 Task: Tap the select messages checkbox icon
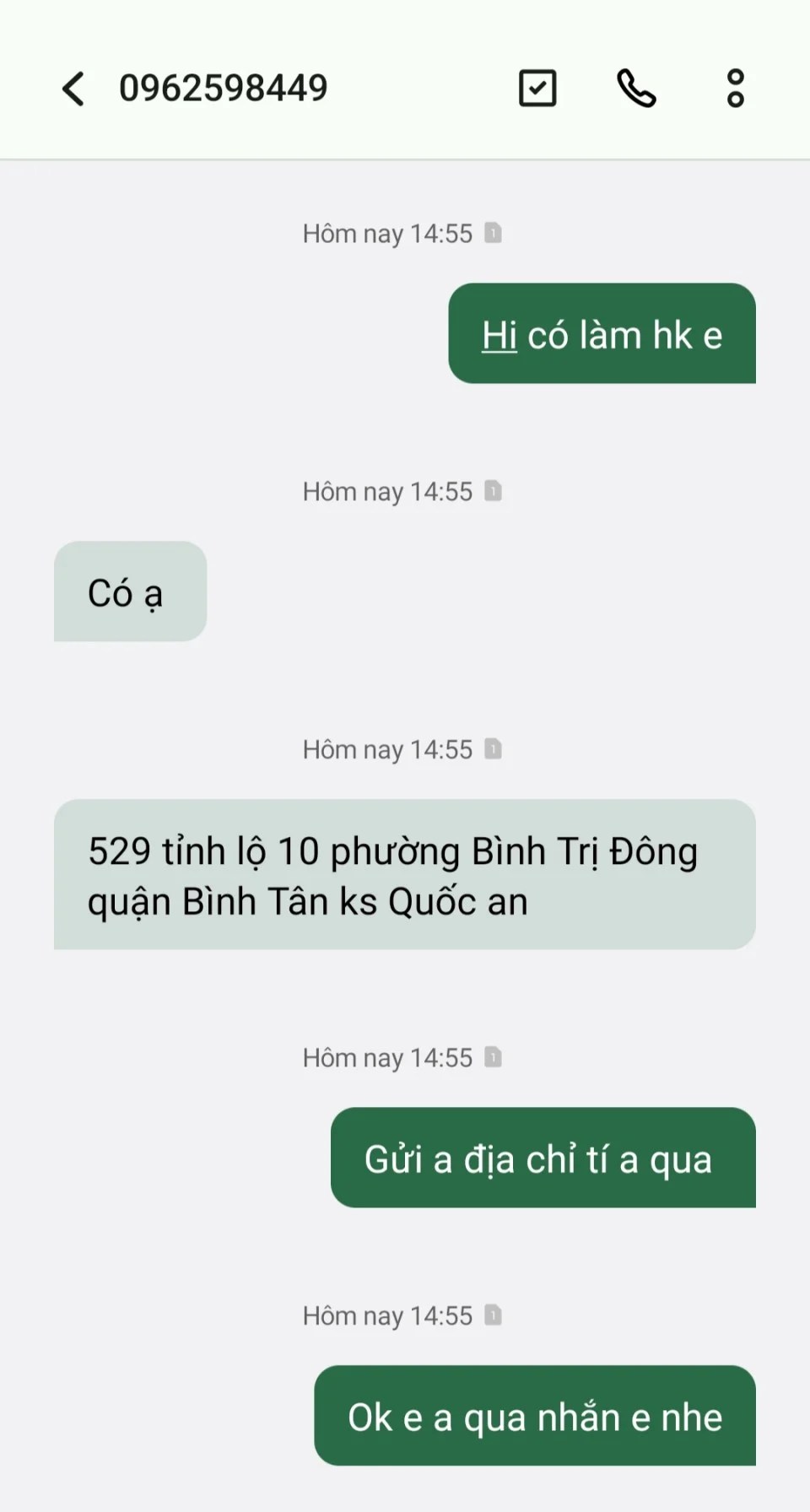tap(537, 89)
